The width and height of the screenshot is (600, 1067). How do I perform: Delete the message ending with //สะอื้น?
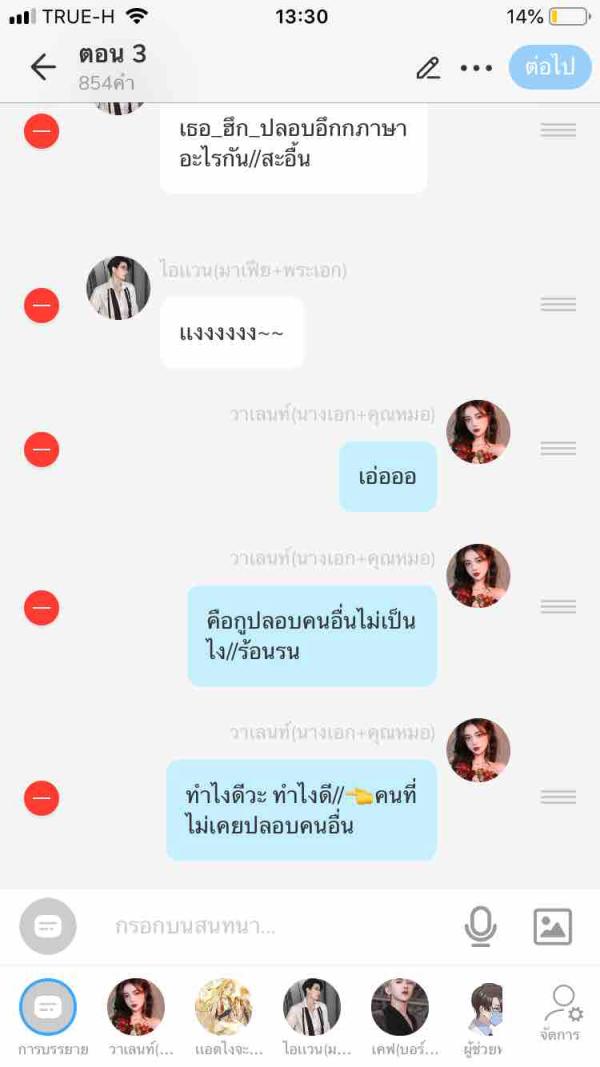coord(41,131)
